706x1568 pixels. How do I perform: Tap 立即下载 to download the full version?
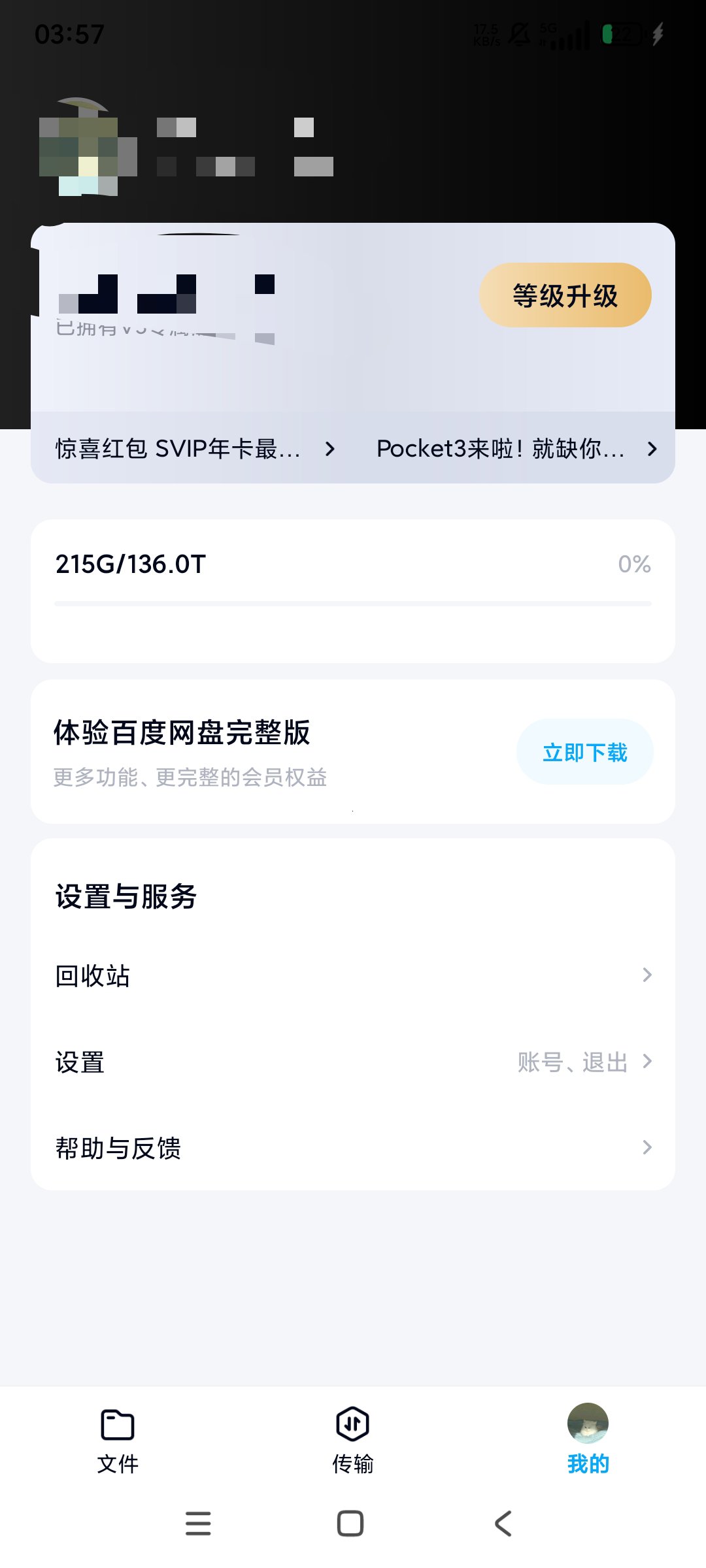(584, 752)
